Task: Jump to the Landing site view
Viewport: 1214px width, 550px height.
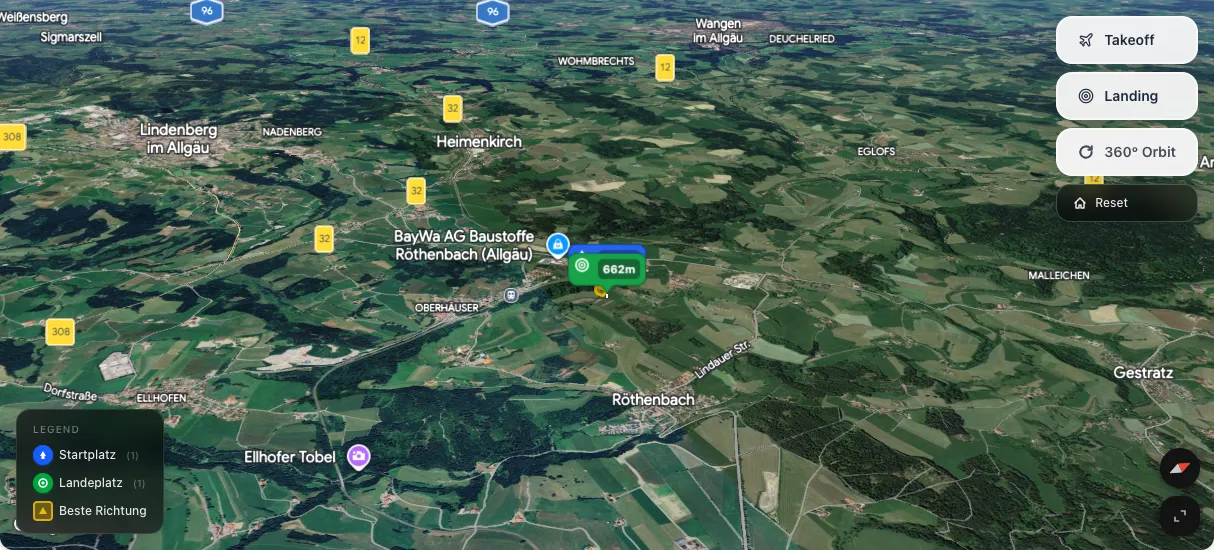Action: pyautogui.click(x=1126, y=96)
